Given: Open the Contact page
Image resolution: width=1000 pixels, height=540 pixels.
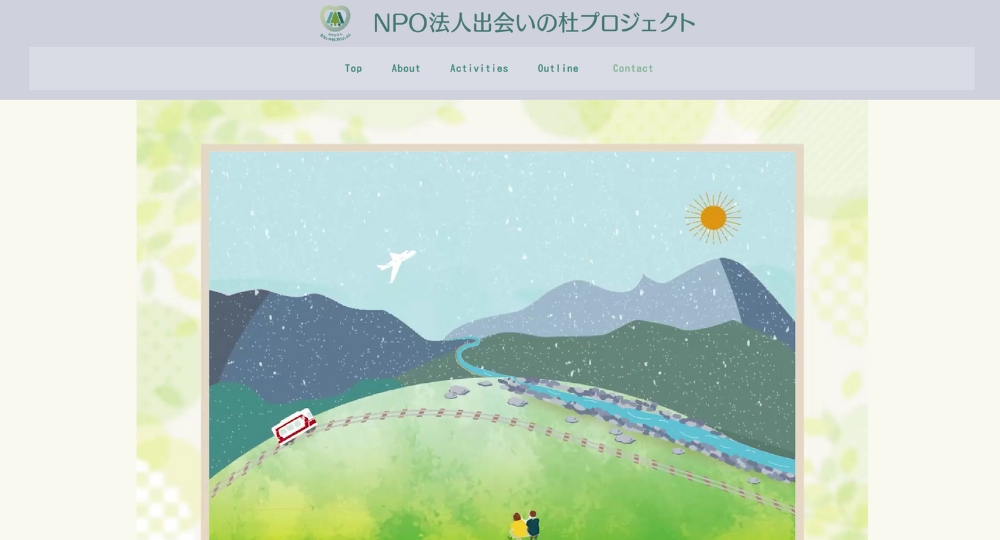Looking at the screenshot, I should tap(633, 69).
